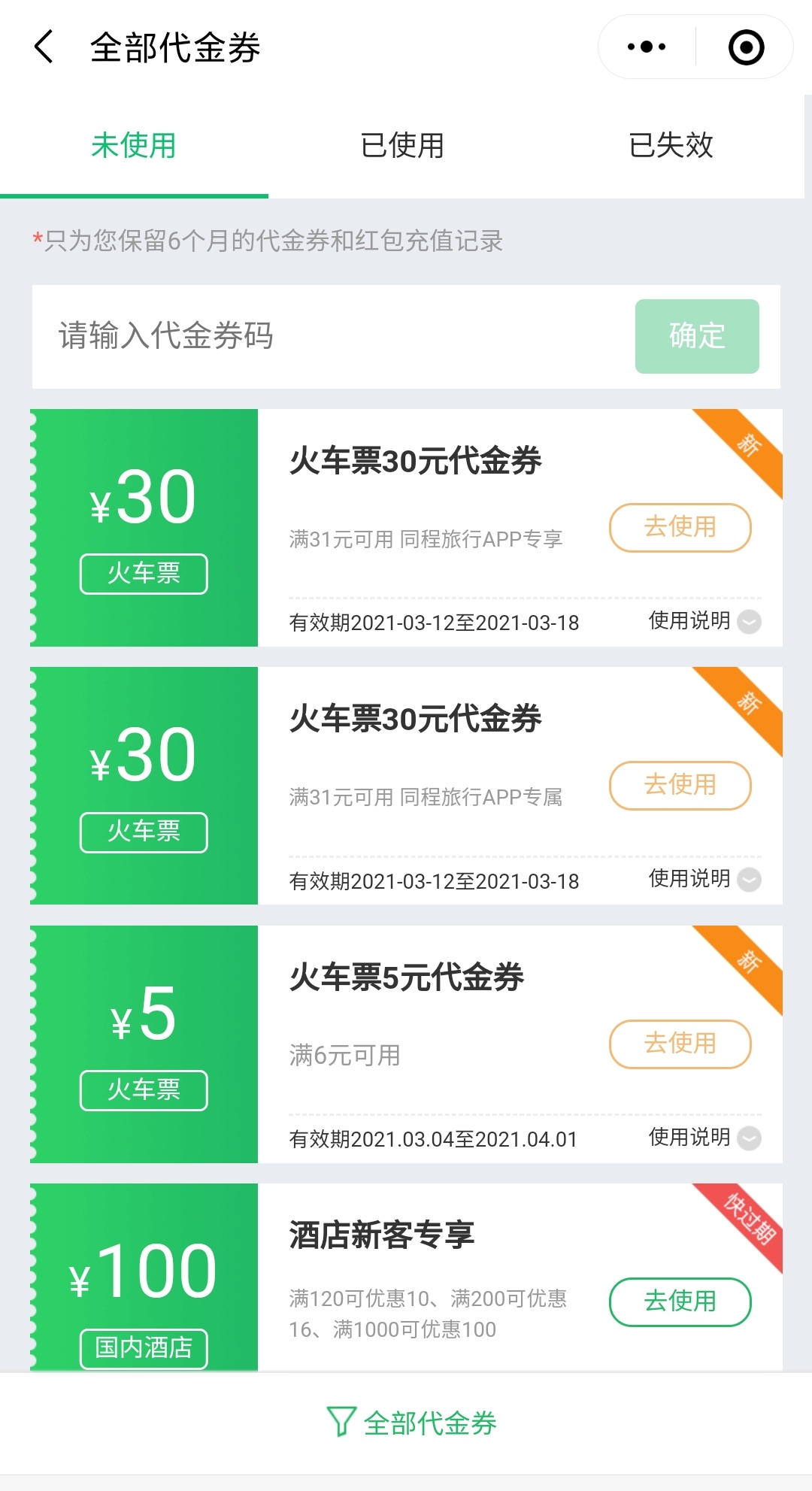The width and height of the screenshot is (812, 1491).
Task: Switch to the 已失效 tab
Action: coord(671,145)
